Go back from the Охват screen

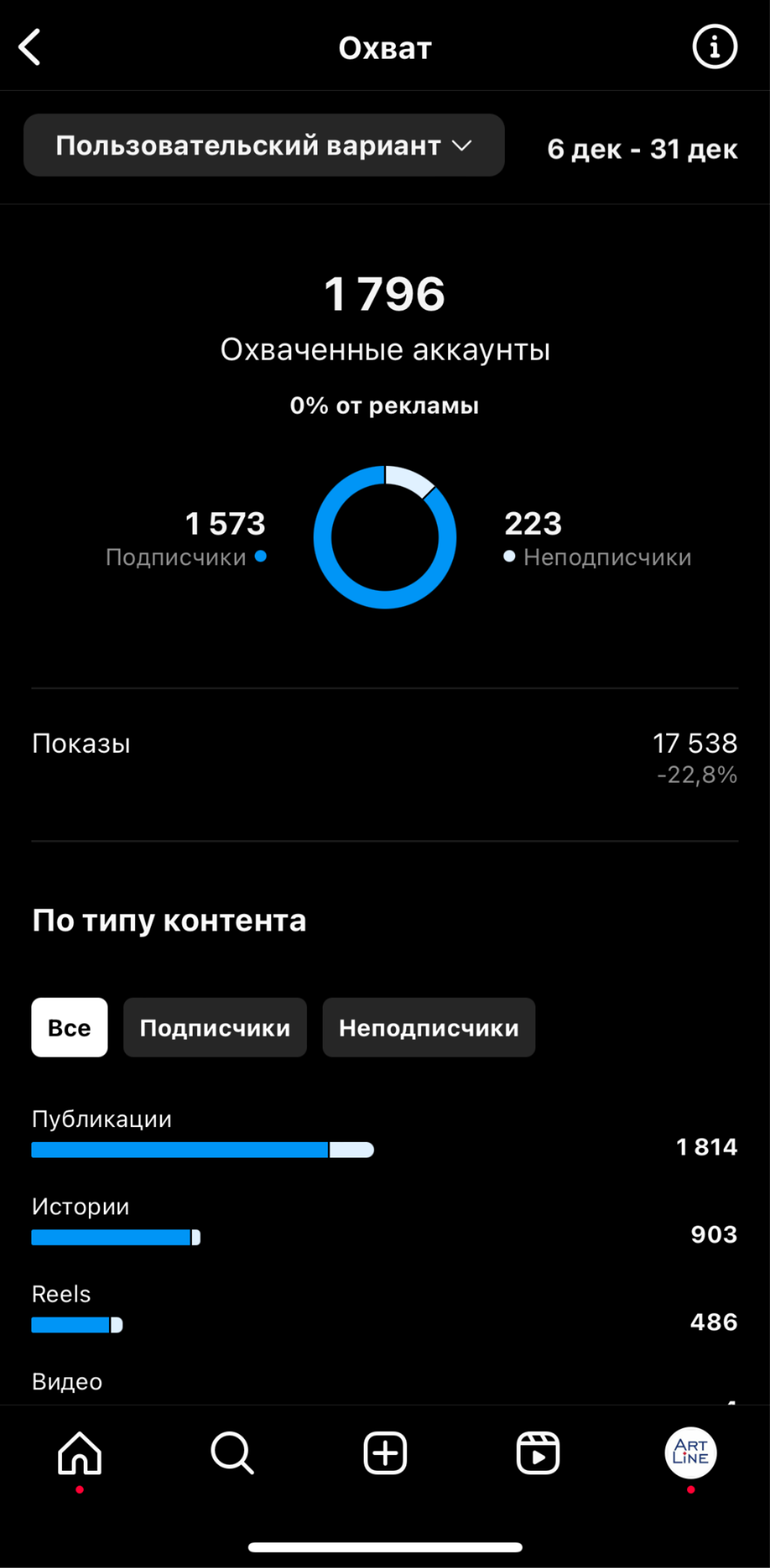tap(30, 47)
